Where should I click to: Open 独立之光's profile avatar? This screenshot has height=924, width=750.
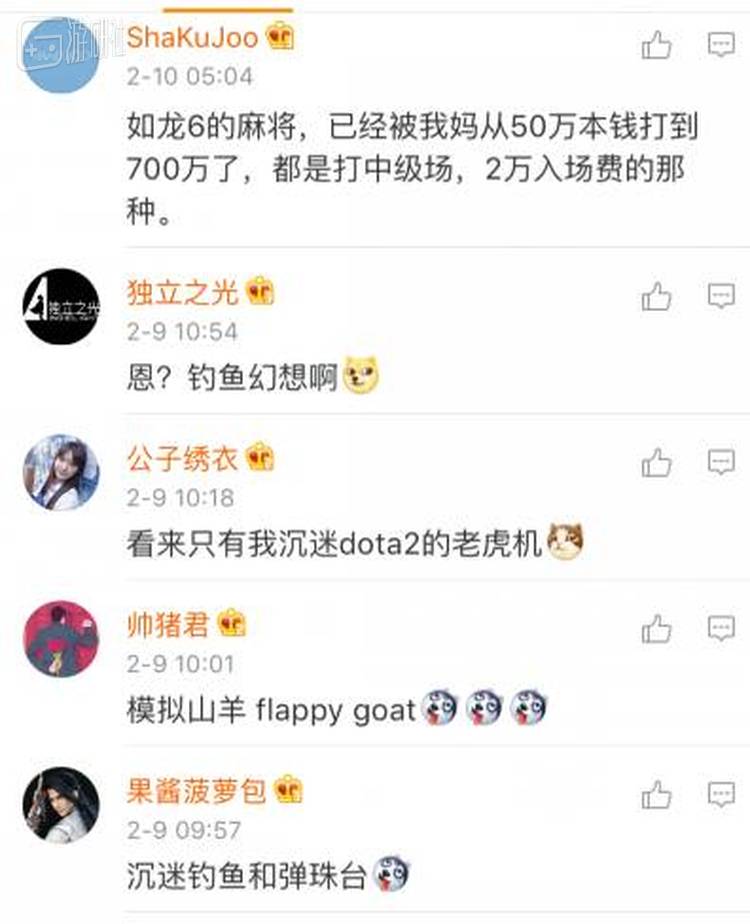point(61,306)
